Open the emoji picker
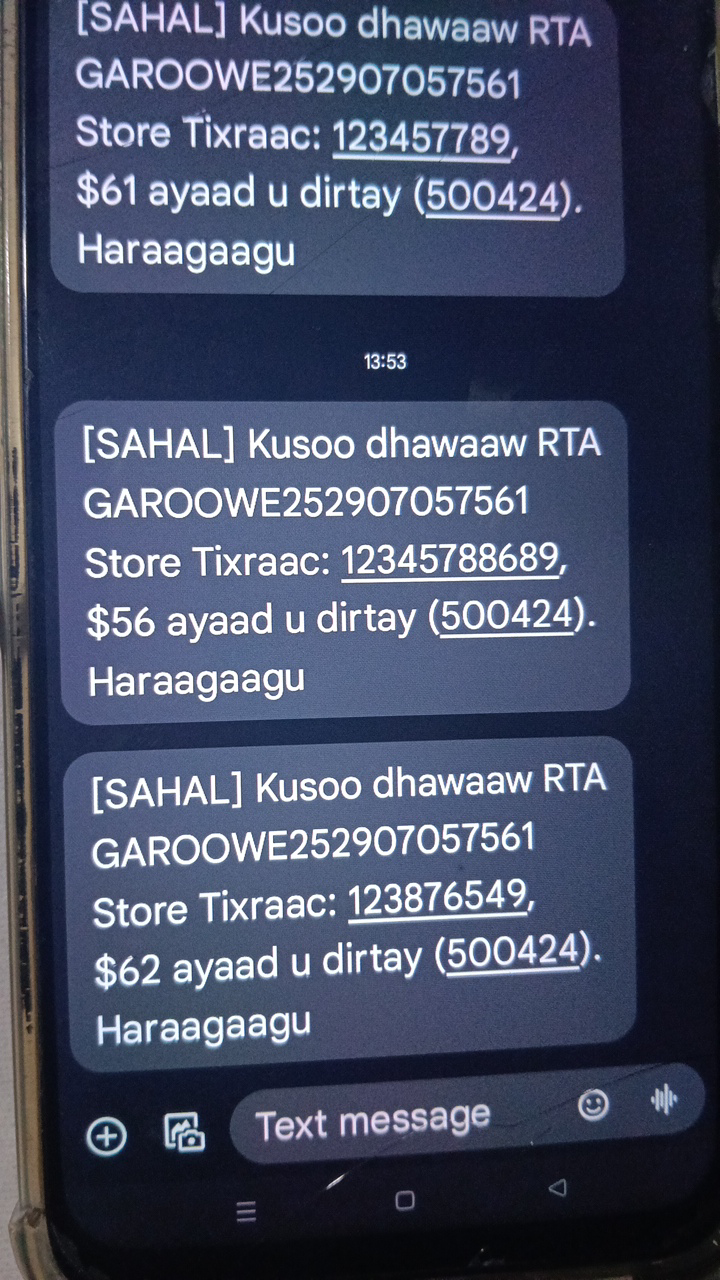The image size is (720, 1280). [x=594, y=1104]
